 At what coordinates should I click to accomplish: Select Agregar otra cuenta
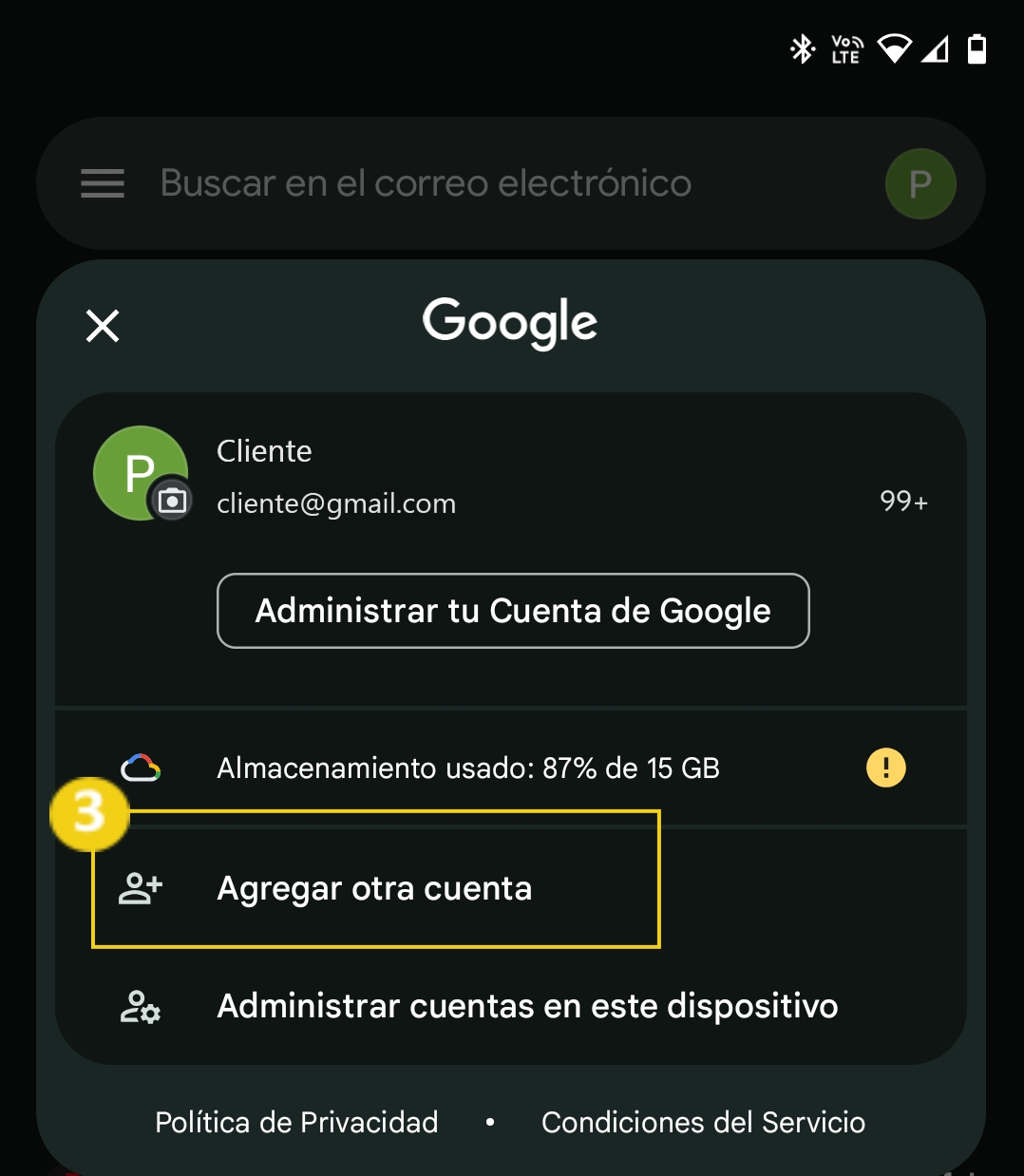tap(374, 887)
